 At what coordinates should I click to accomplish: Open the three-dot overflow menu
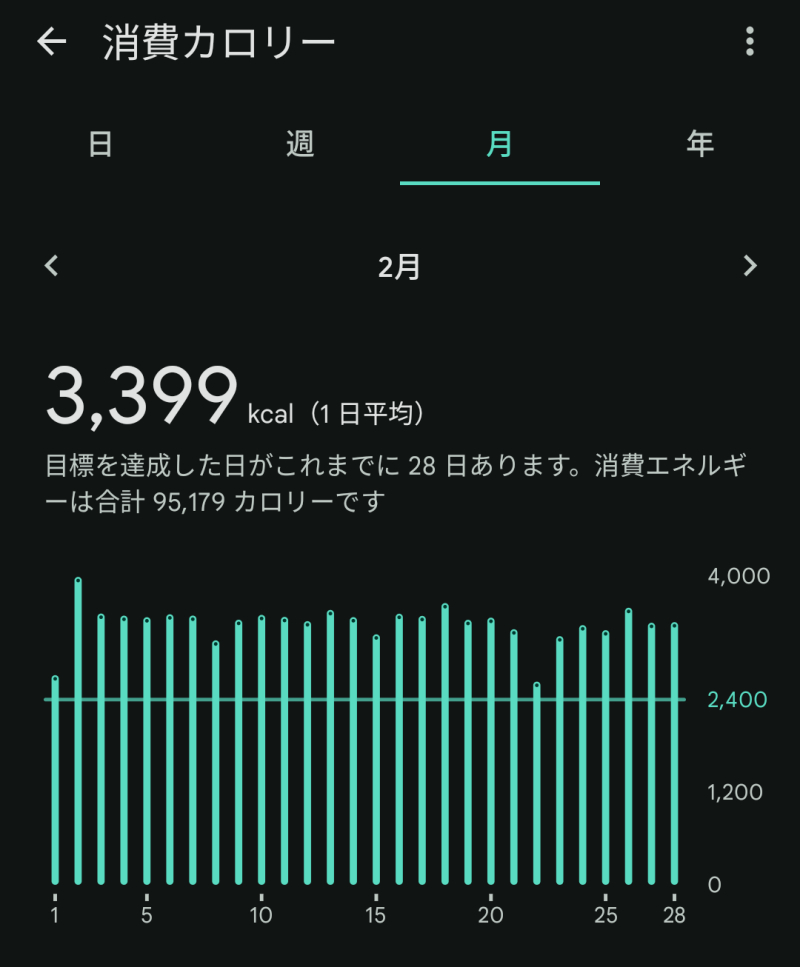(x=750, y=42)
